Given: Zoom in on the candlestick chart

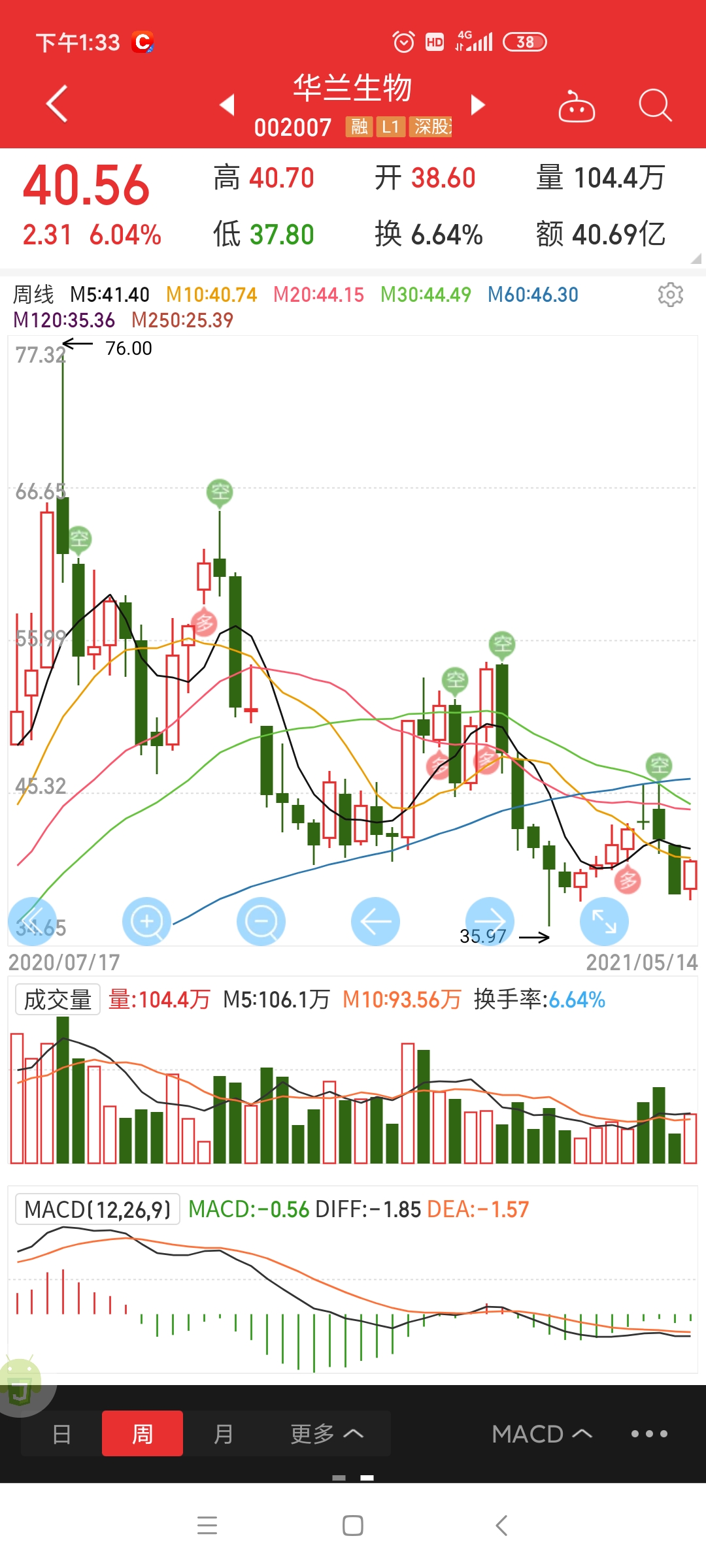Looking at the screenshot, I should [146, 921].
